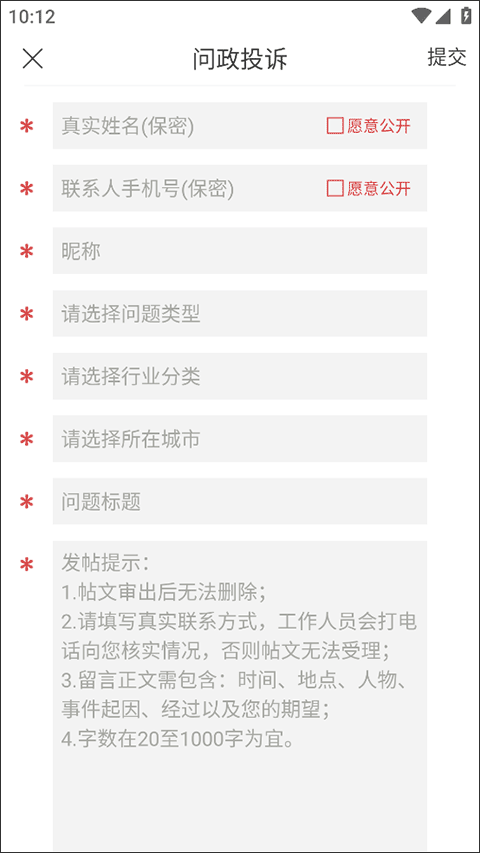Focus the 问题标题 field
Image resolution: width=480 pixels, height=853 pixels.
[x=239, y=502]
